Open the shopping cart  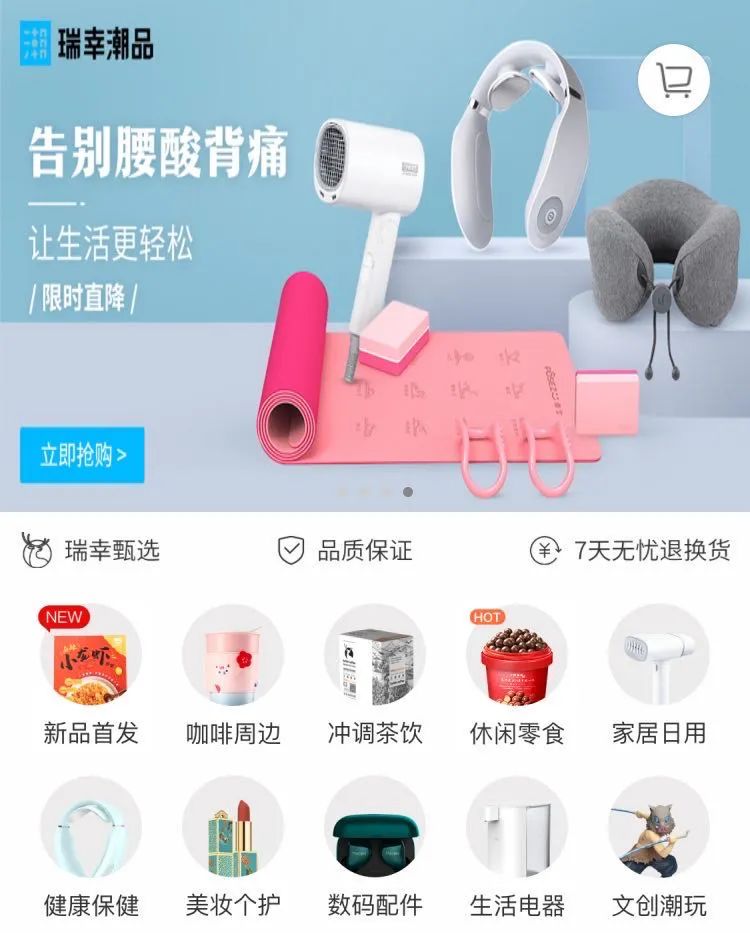[674, 78]
